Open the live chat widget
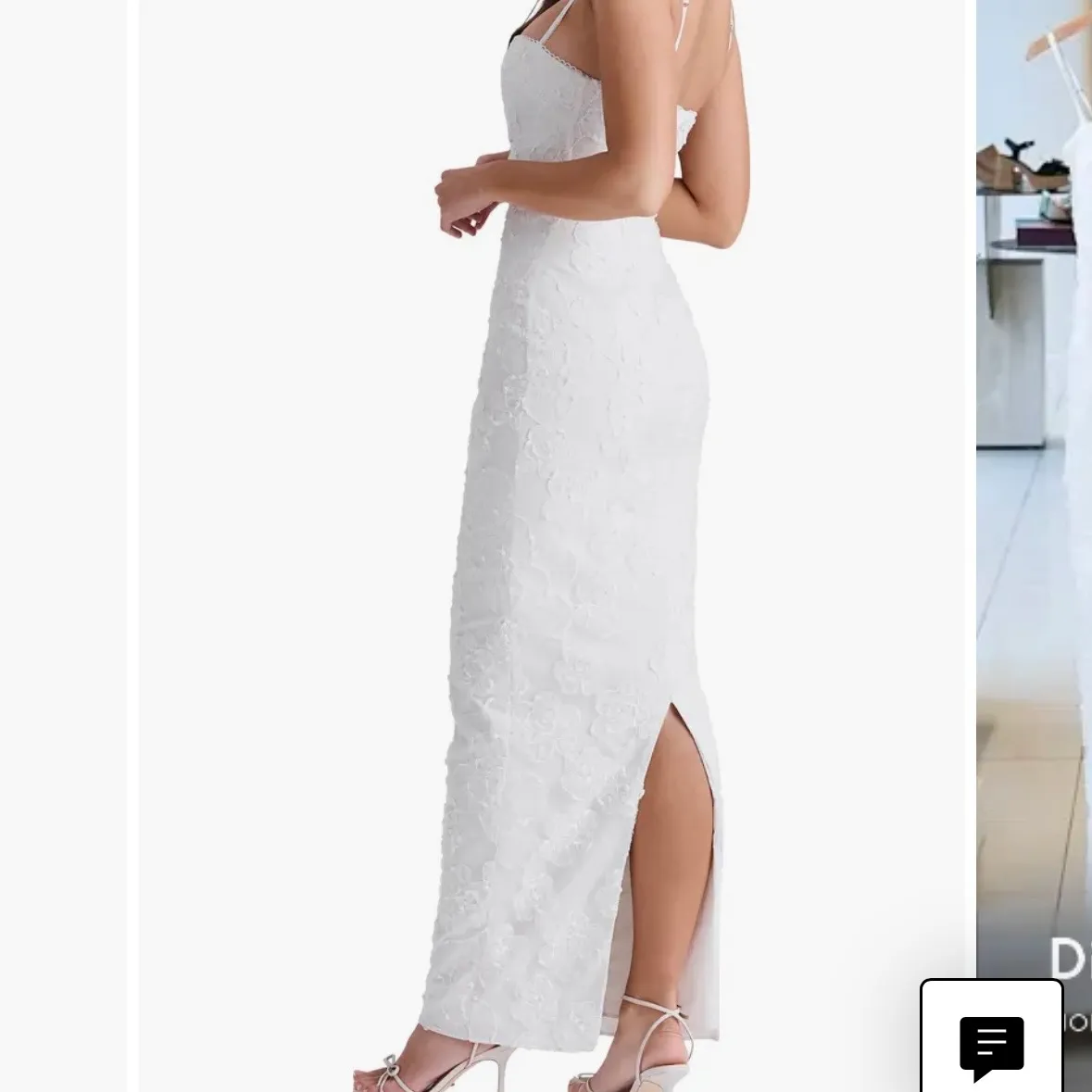The width and height of the screenshot is (1092, 1092). tap(991, 1045)
